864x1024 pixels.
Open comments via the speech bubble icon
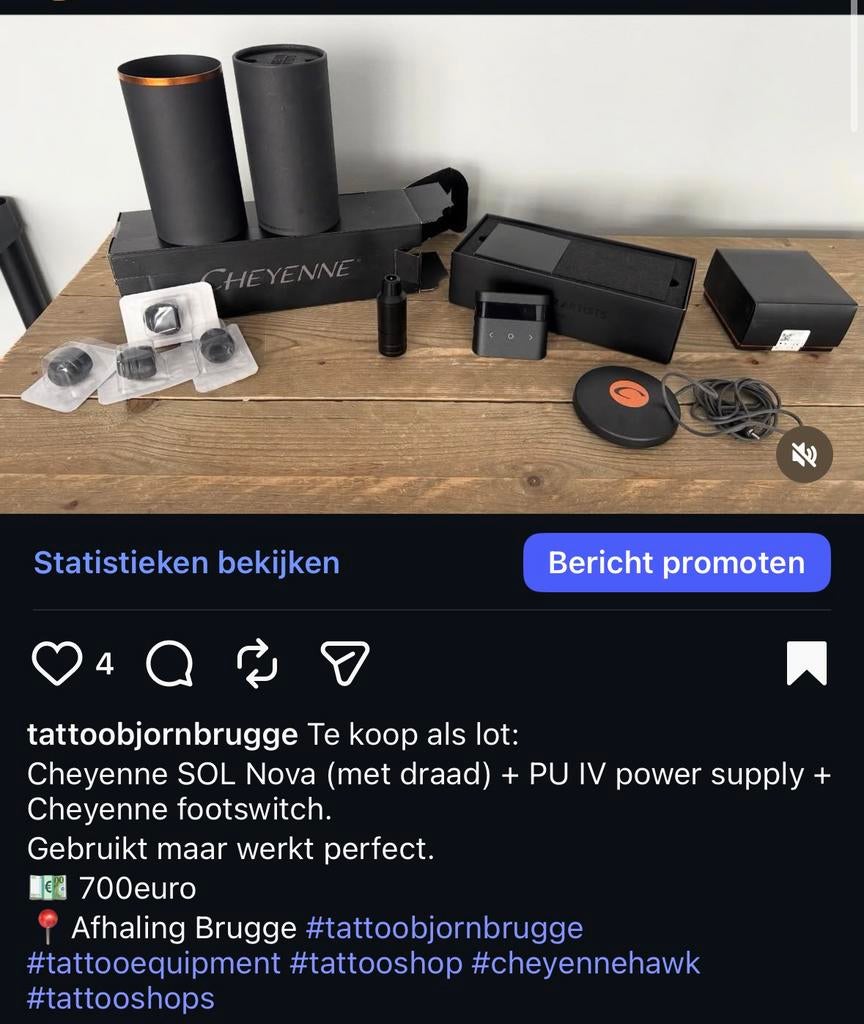tap(168, 661)
